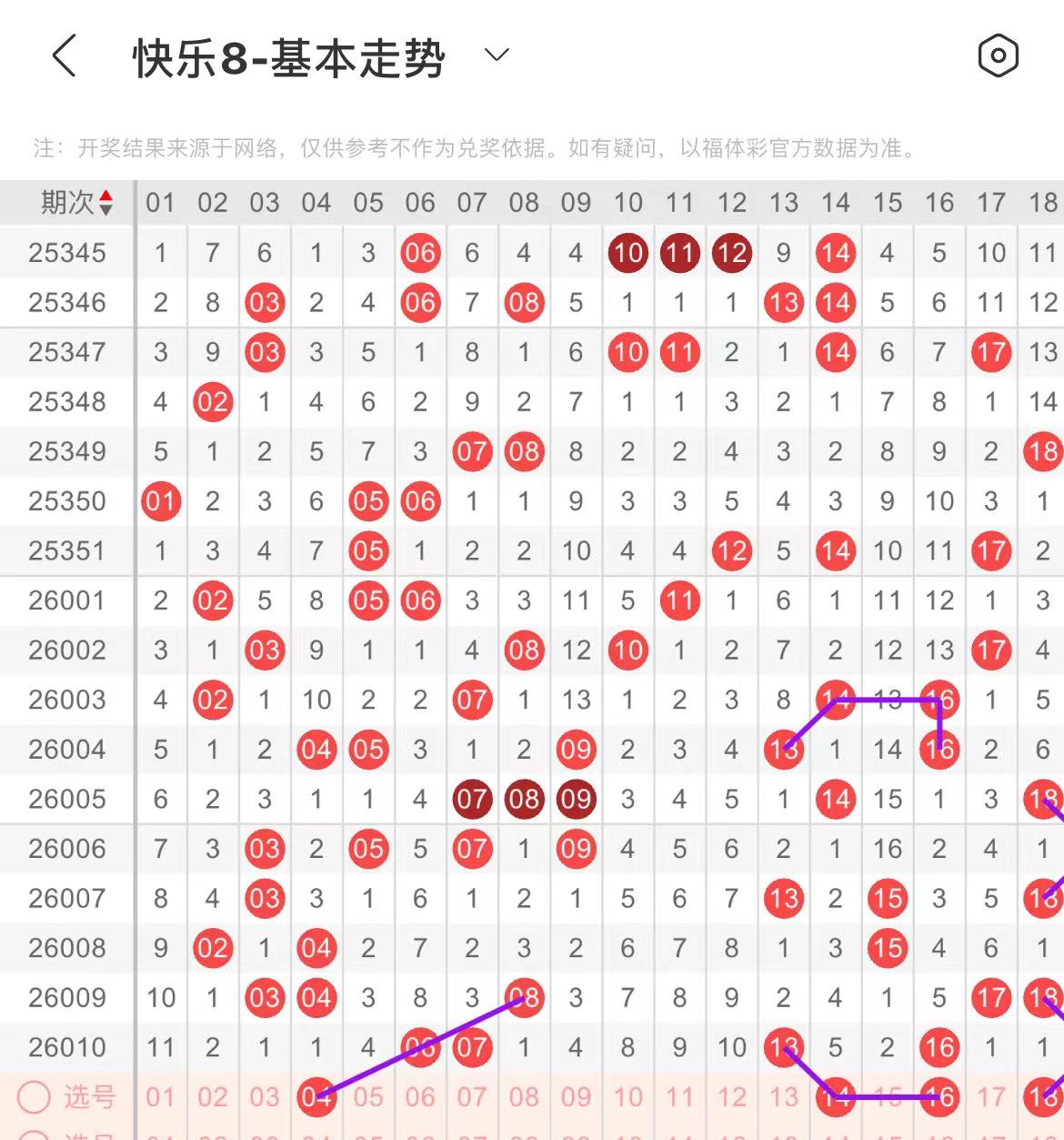Pick number 02 in the 选号 row
This screenshot has width=1064, height=1140.
213,1097
